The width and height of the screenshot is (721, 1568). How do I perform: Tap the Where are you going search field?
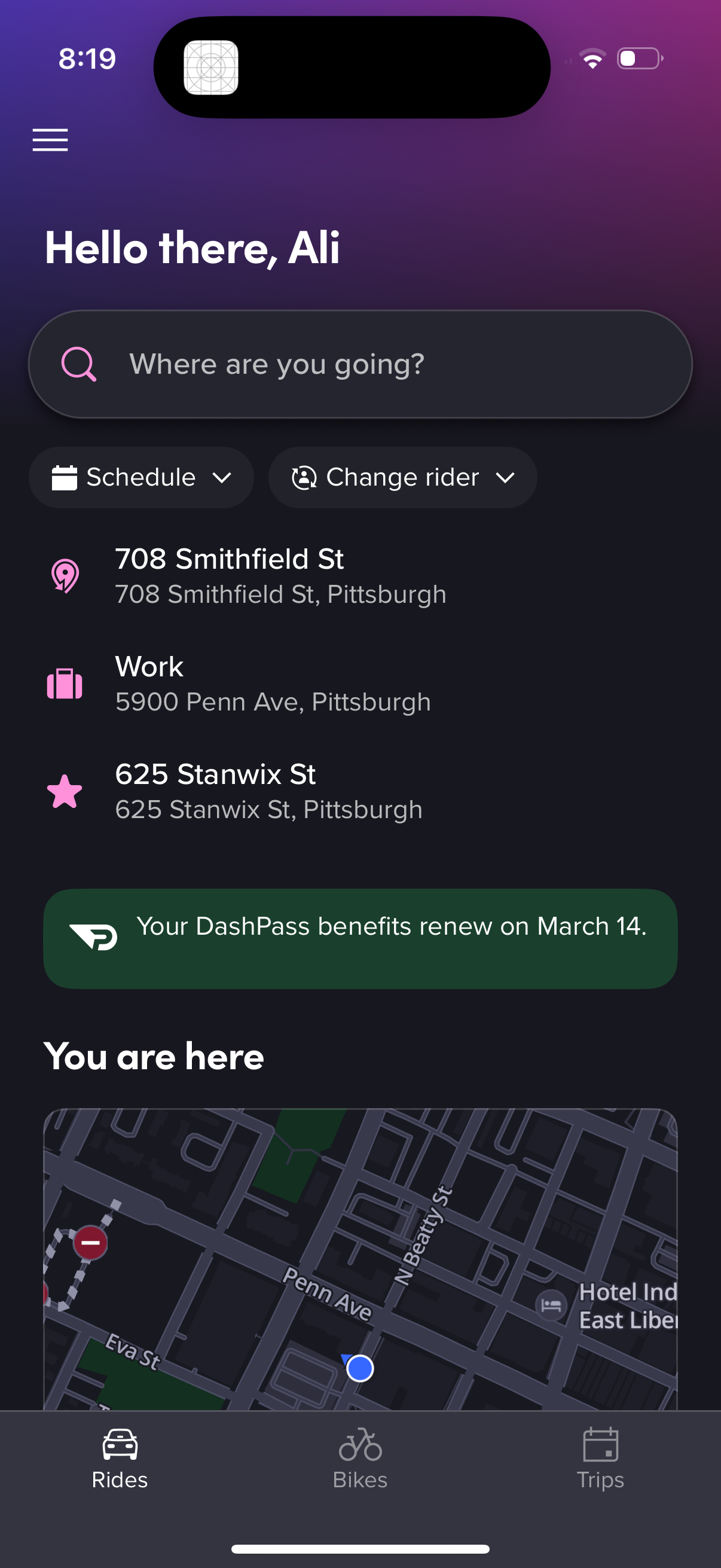click(x=360, y=364)
